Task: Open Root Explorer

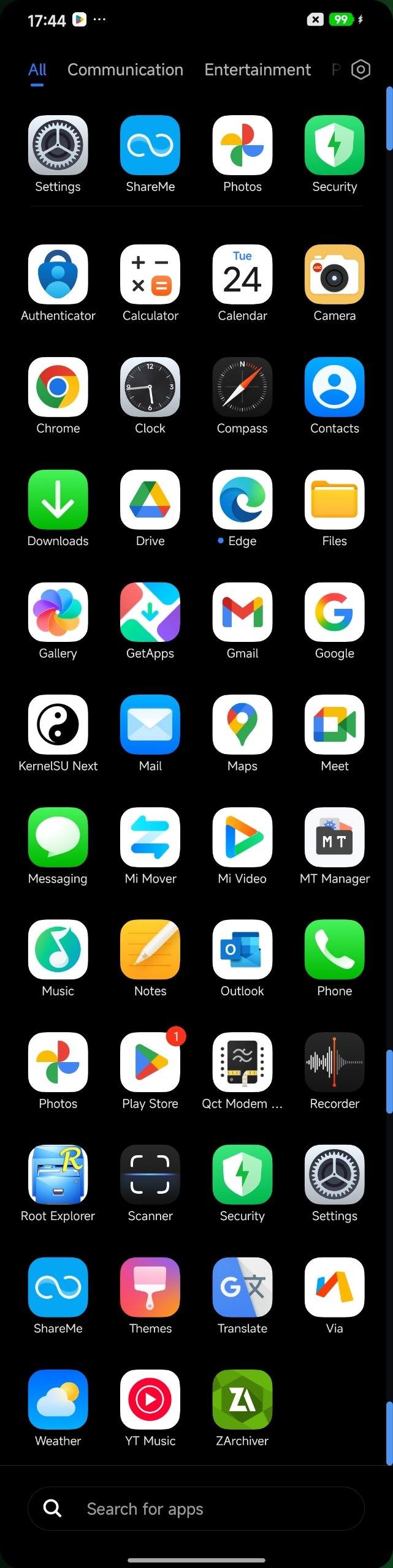Action: tap(58, 1175)
